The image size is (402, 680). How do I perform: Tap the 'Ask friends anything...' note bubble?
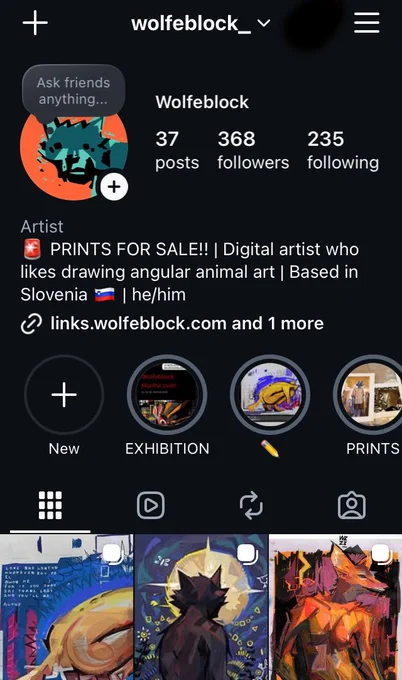[73, 91]
